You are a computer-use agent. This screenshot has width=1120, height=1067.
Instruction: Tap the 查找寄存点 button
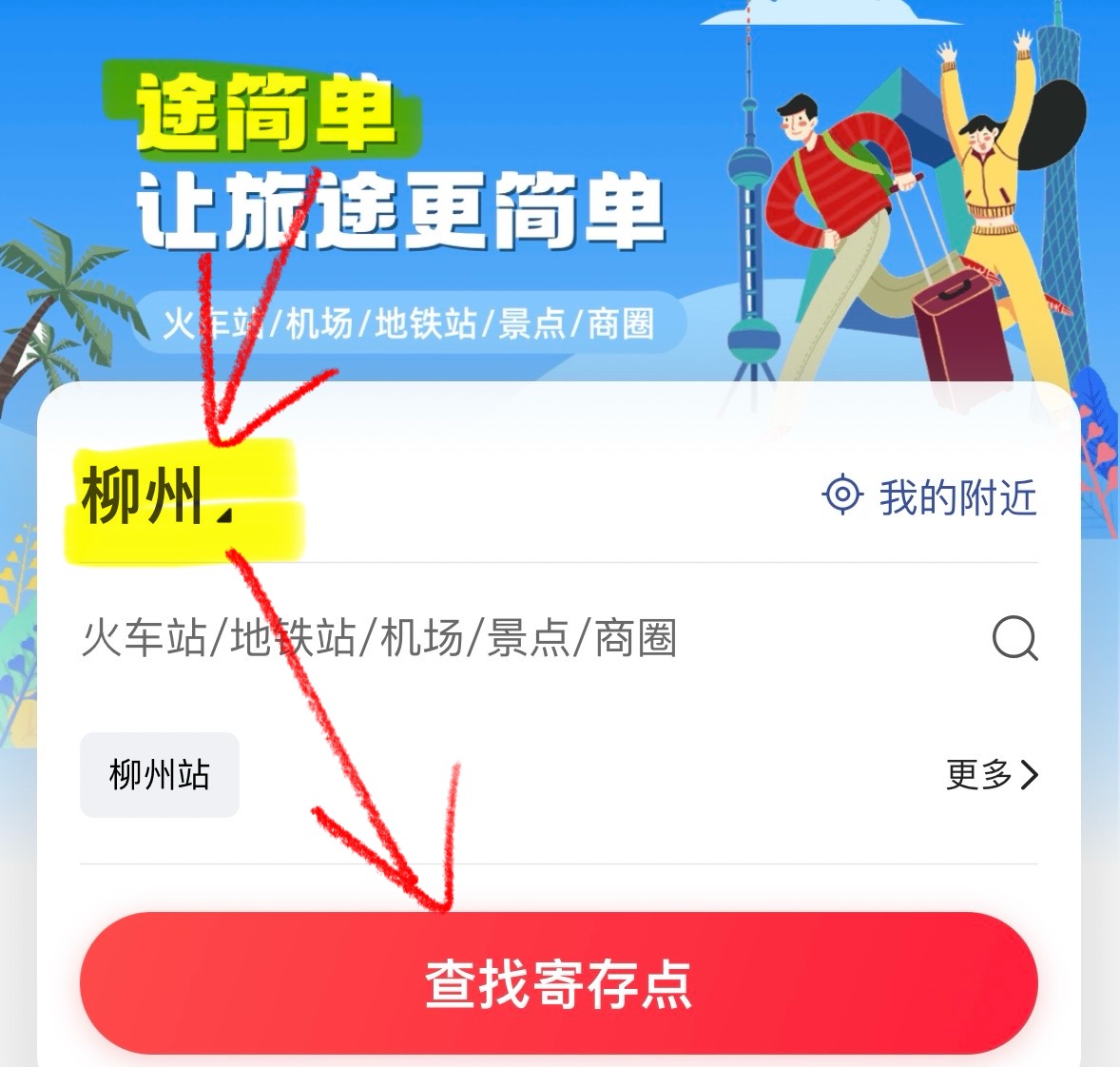[558, 984]
